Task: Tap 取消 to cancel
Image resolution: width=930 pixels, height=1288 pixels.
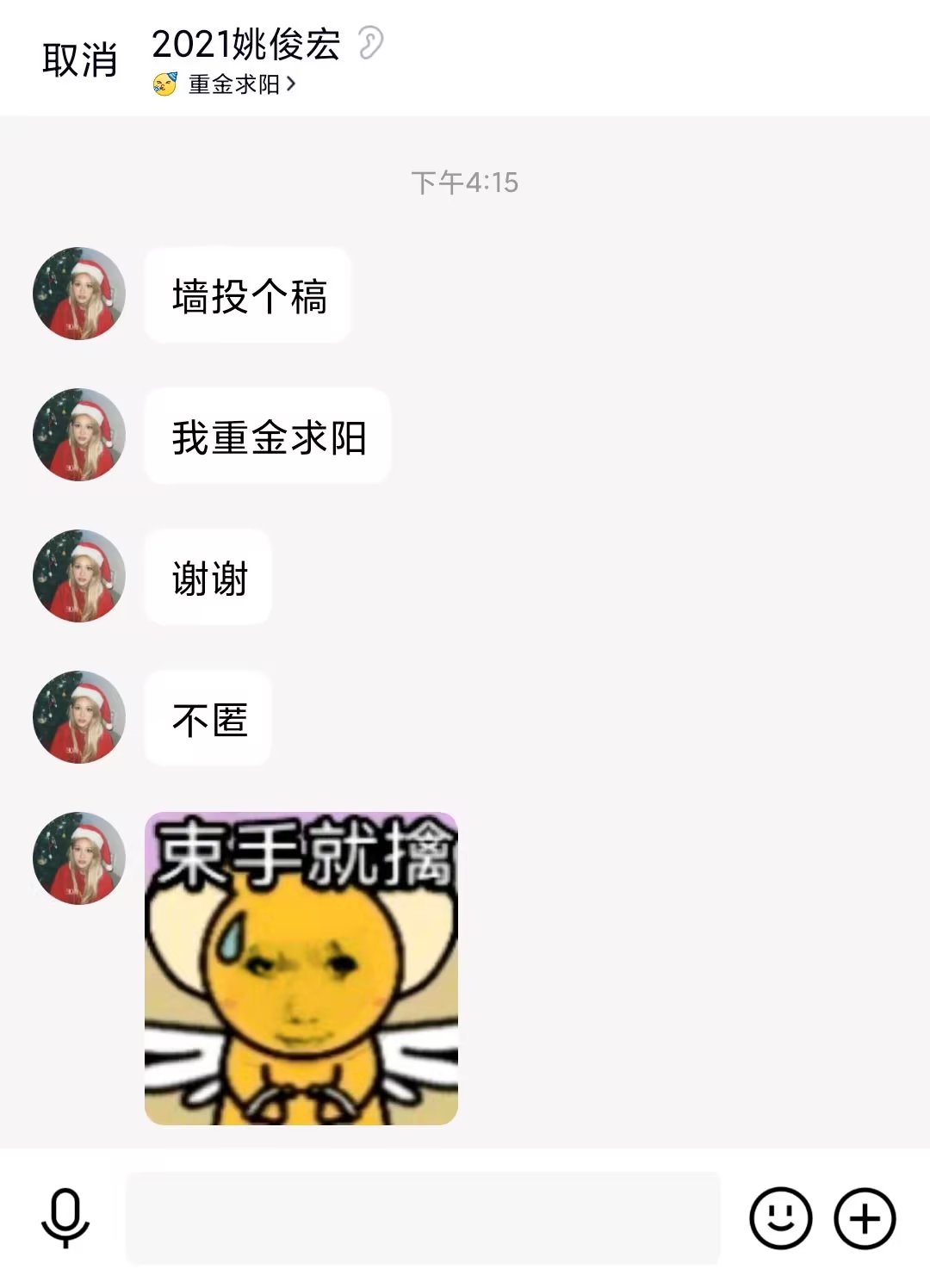Action: click(79, 60)
